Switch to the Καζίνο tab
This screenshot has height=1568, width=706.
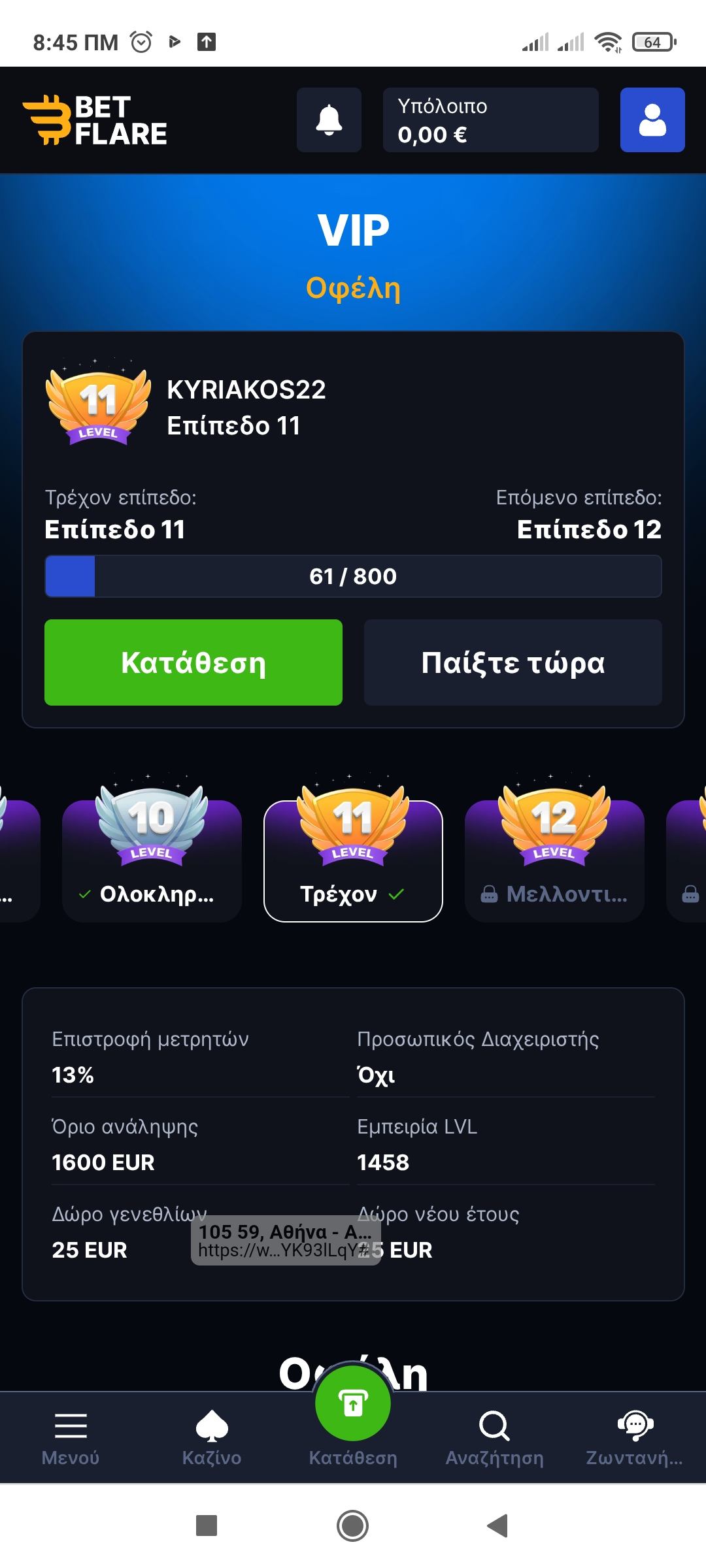click(x=212, y=1439)
